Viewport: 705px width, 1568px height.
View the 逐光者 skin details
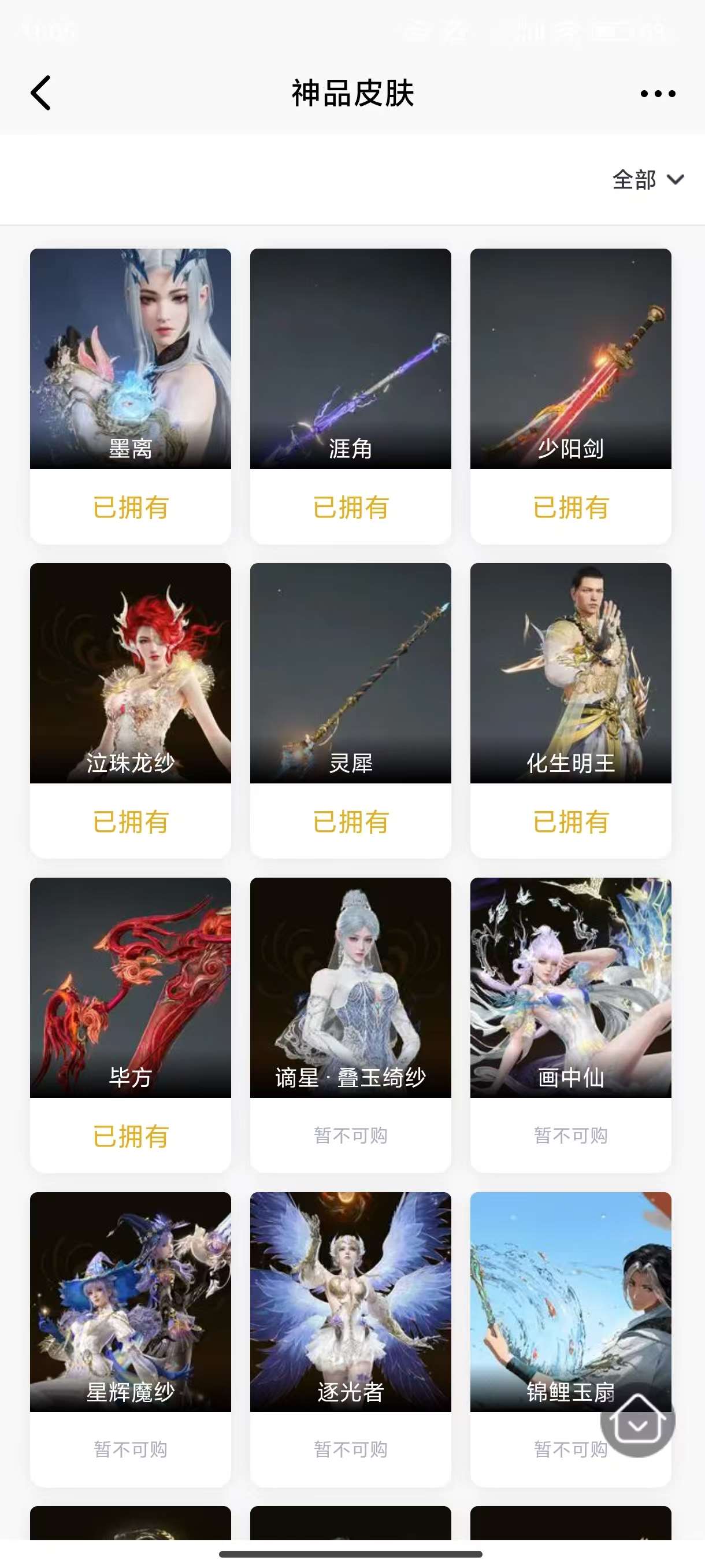[350, 1301]
